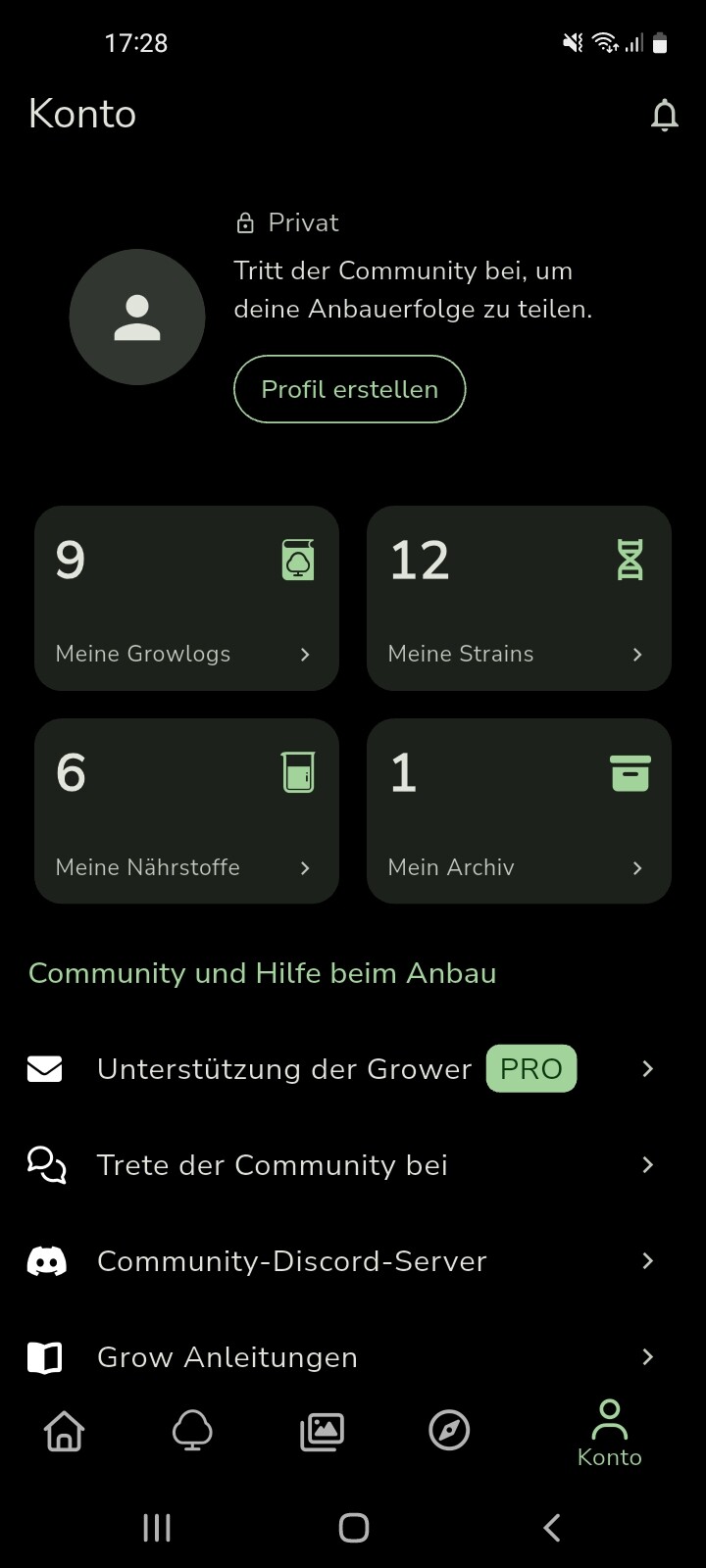Open the Community-Discord-Server row

pos(338,1260)
